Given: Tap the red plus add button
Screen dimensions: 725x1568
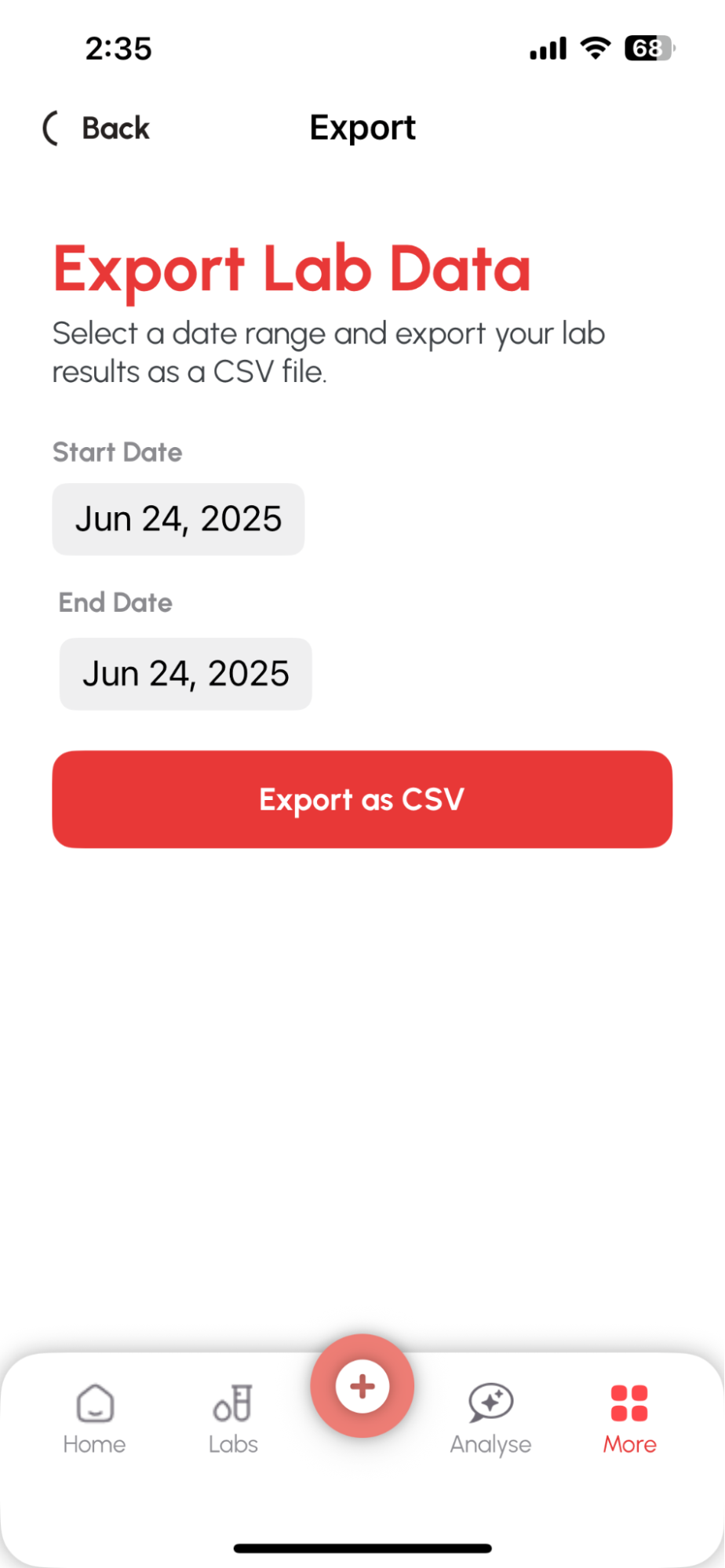Looking at the screenshot, I should 362,1386.
